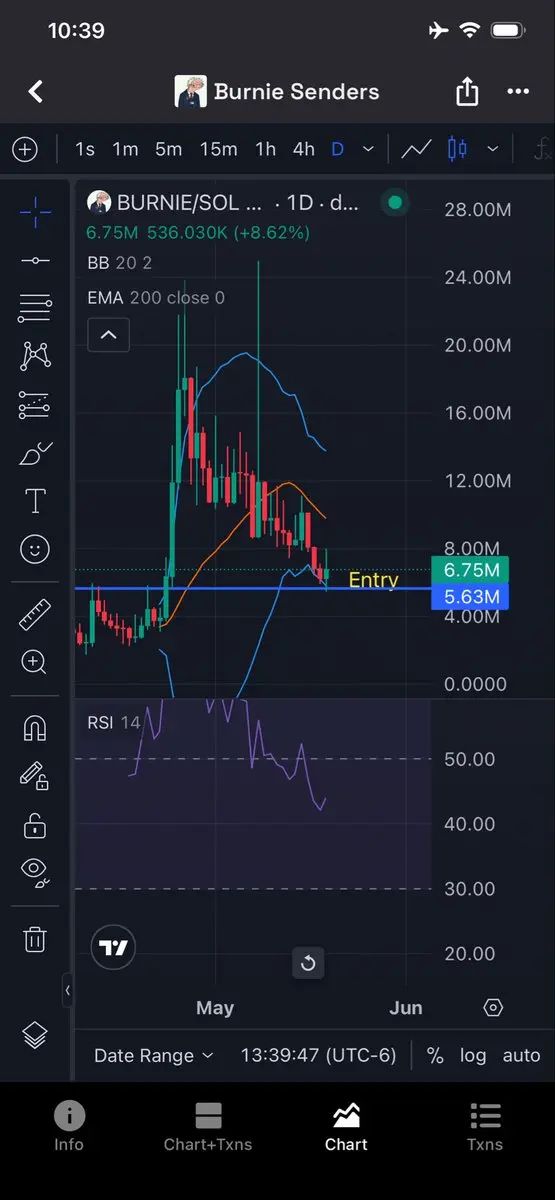Image resolution: width=555 pixels, height=1200 pixels.
Task: Pick the ruler measure tool
Action: click(x=35, y=613)
